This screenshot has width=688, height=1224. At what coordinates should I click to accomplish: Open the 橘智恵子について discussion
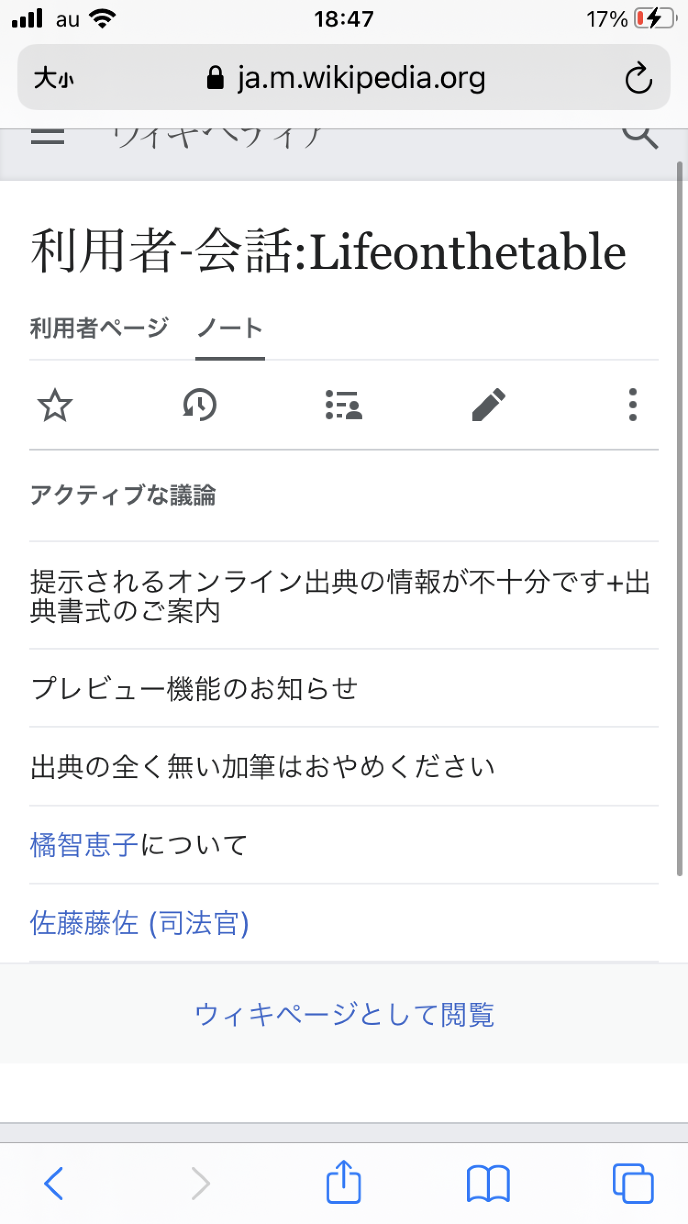tap(138, 845)
